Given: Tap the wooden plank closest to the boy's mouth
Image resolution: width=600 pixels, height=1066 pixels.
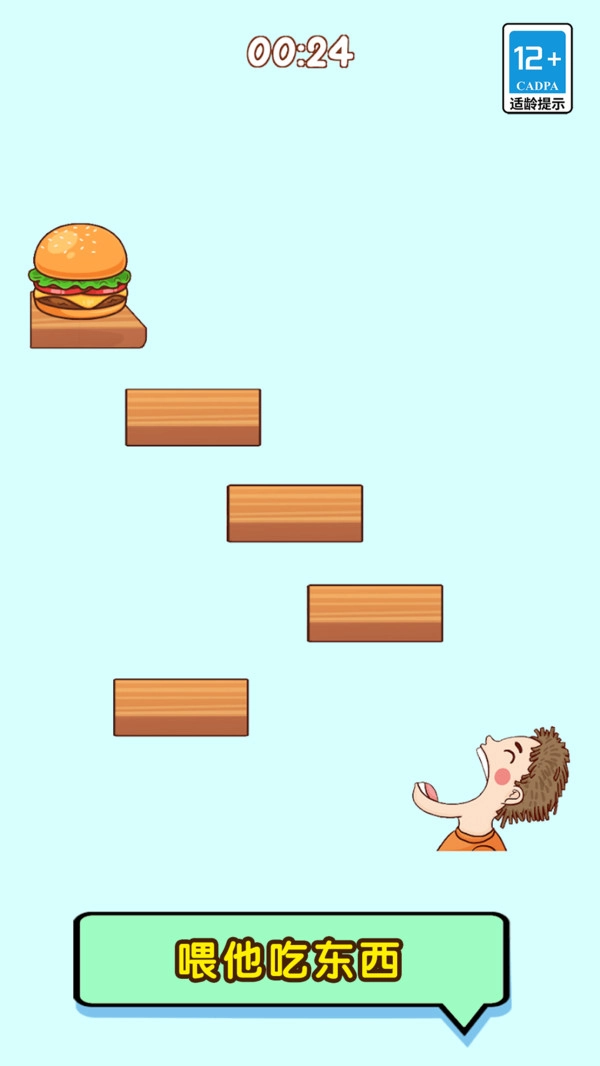Looking at the screenshot, I should click(375, 612).
